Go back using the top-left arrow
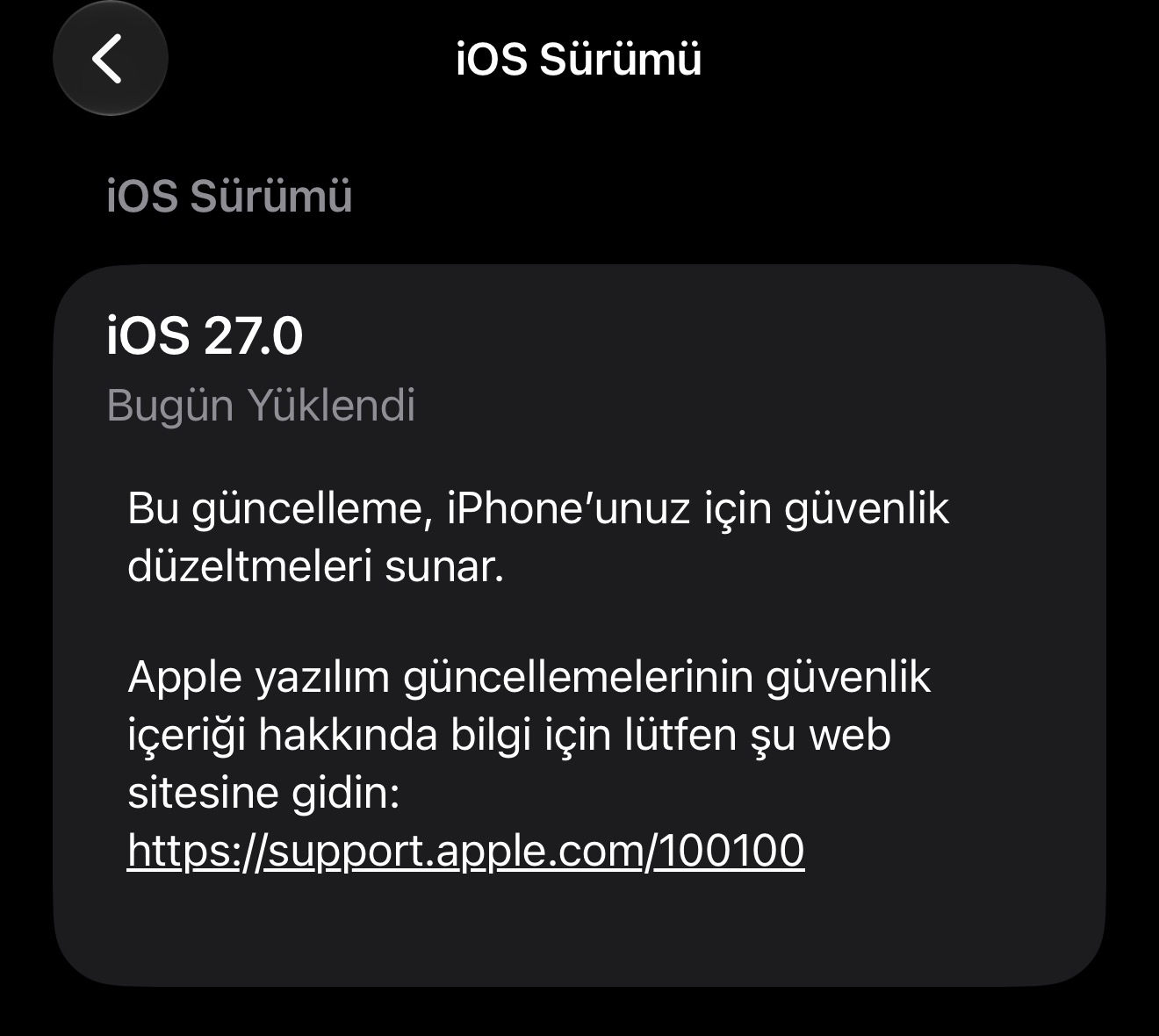The image size is (1159, 1036). point(110,59)
